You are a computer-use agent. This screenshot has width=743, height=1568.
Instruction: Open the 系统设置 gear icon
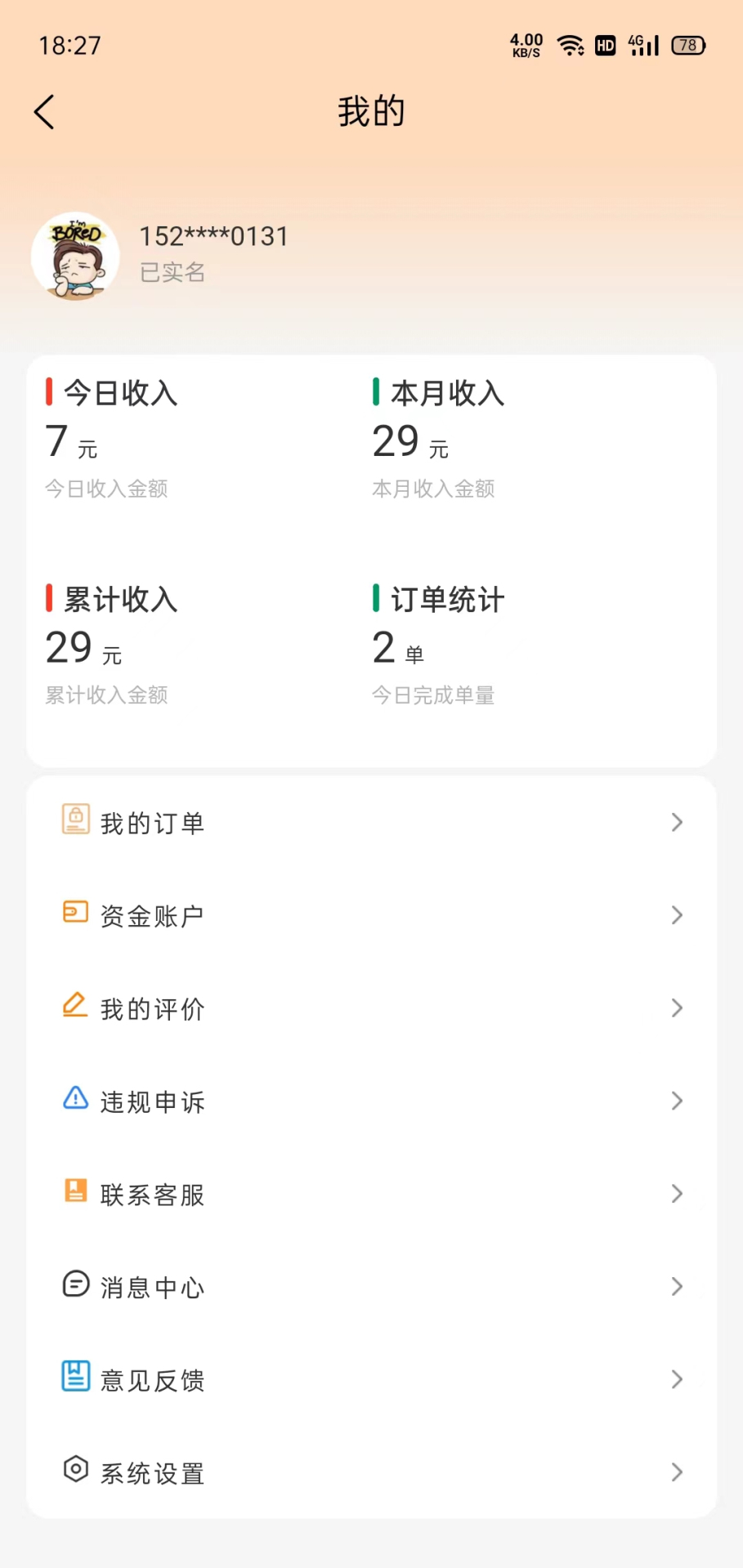(75, 1470)
